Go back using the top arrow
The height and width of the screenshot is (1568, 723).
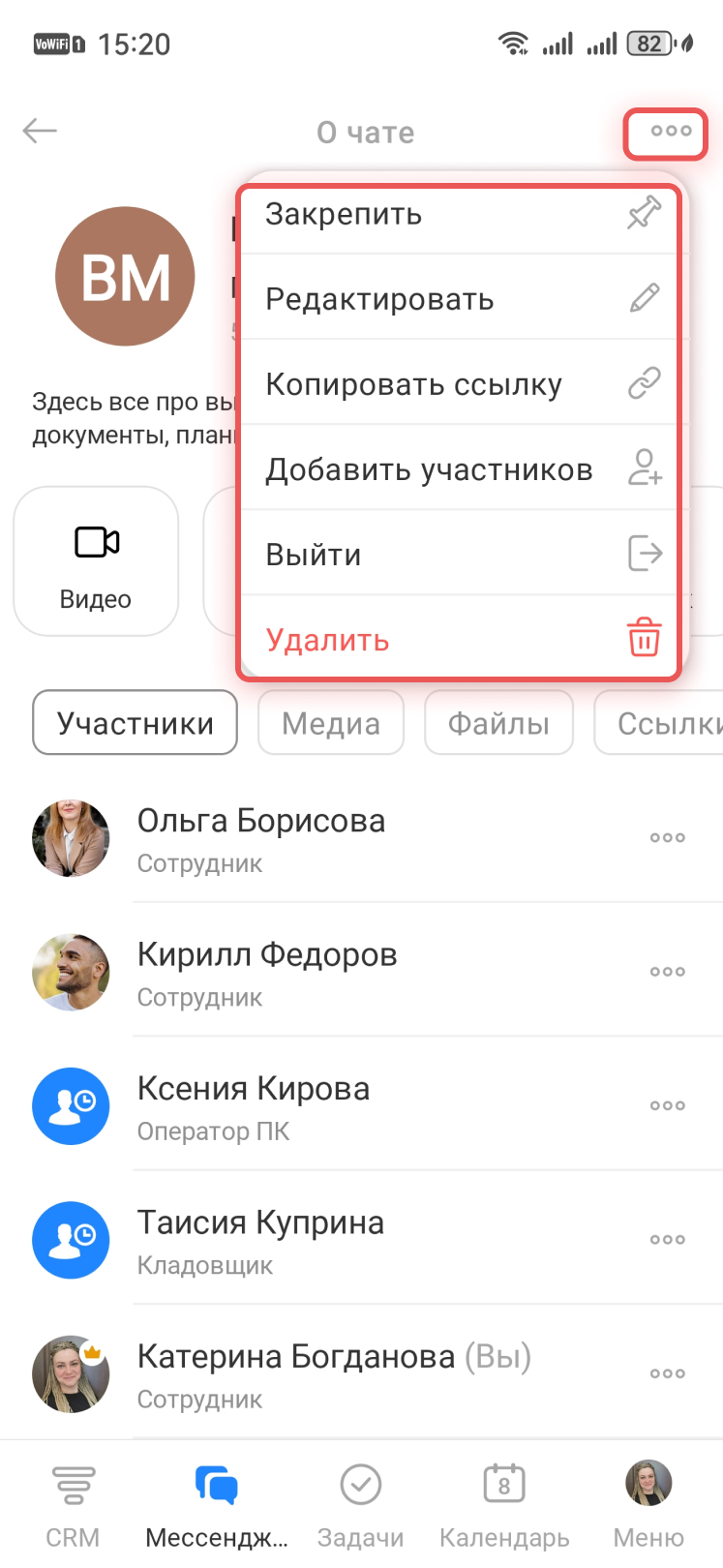coord(40,131)
